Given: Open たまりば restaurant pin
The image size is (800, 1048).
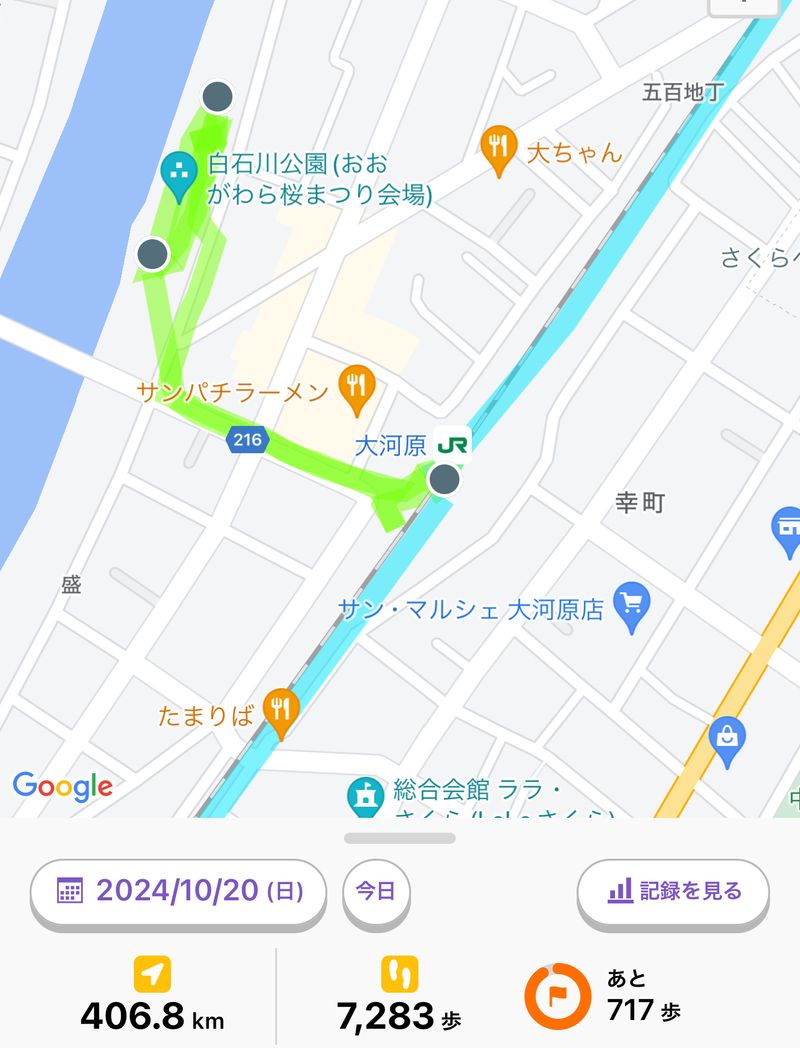Looking at the screenshot, I should [x=281, y=712].
